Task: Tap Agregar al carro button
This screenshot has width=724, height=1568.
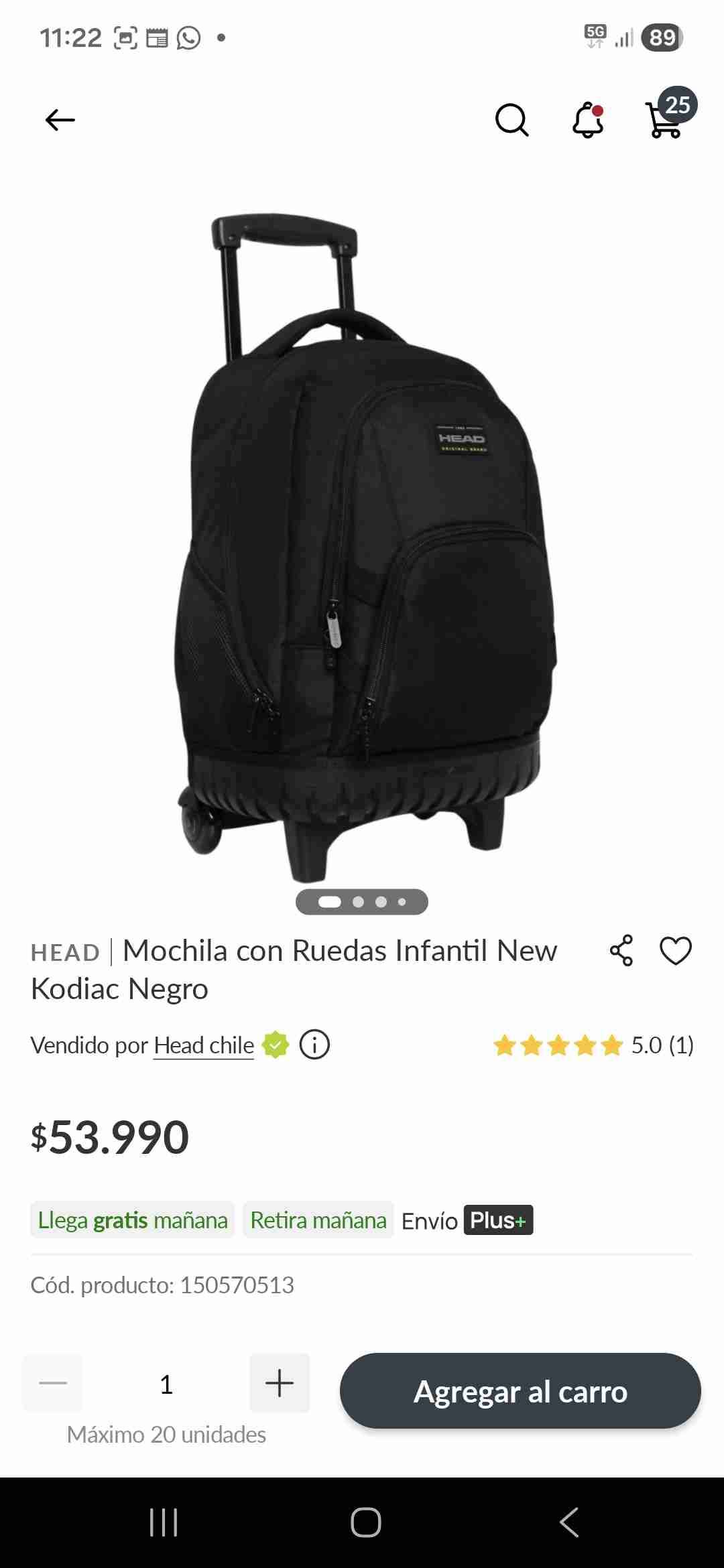Action: (520, 1392)
